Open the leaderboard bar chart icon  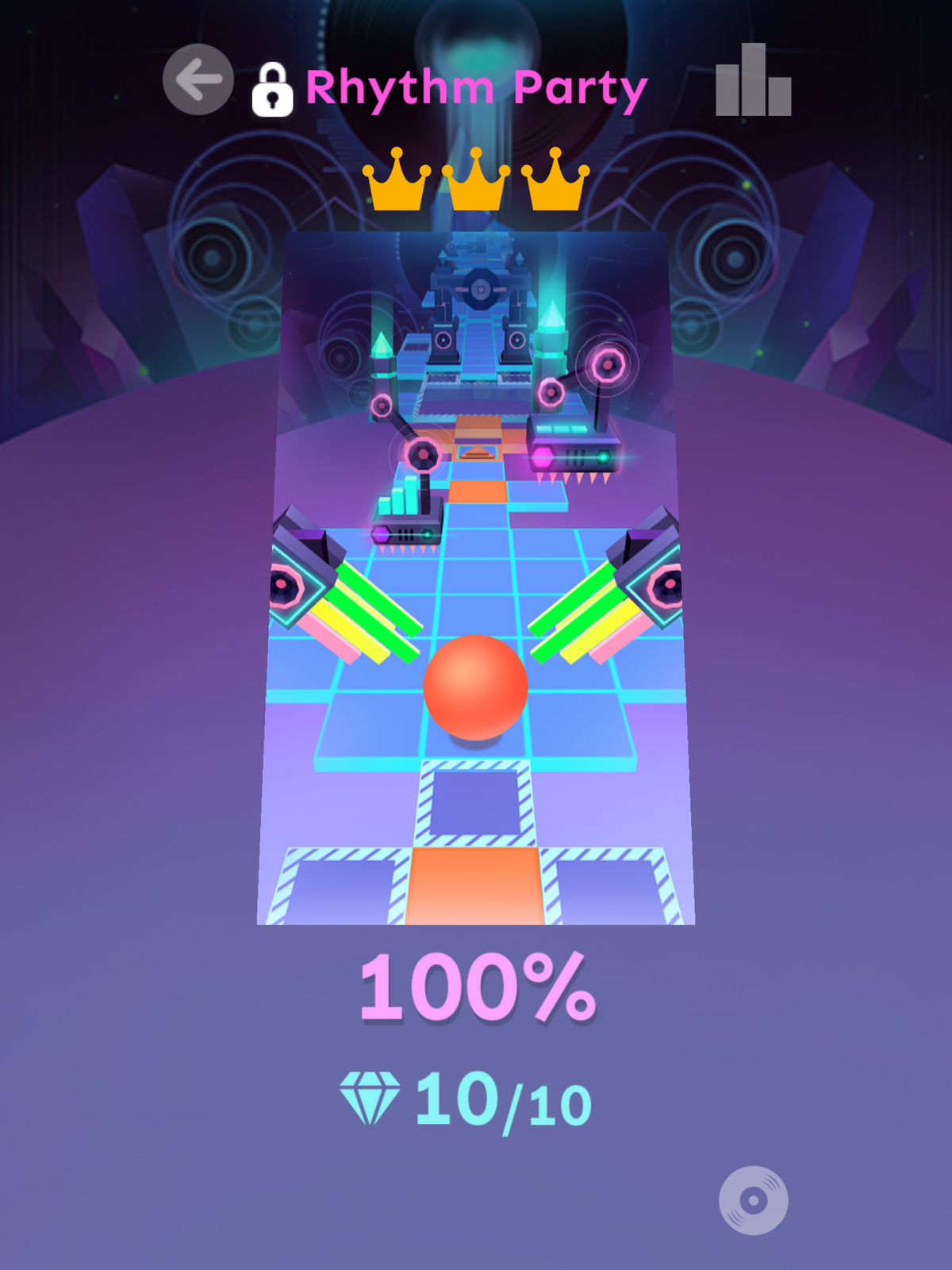(x=753, y=82)
